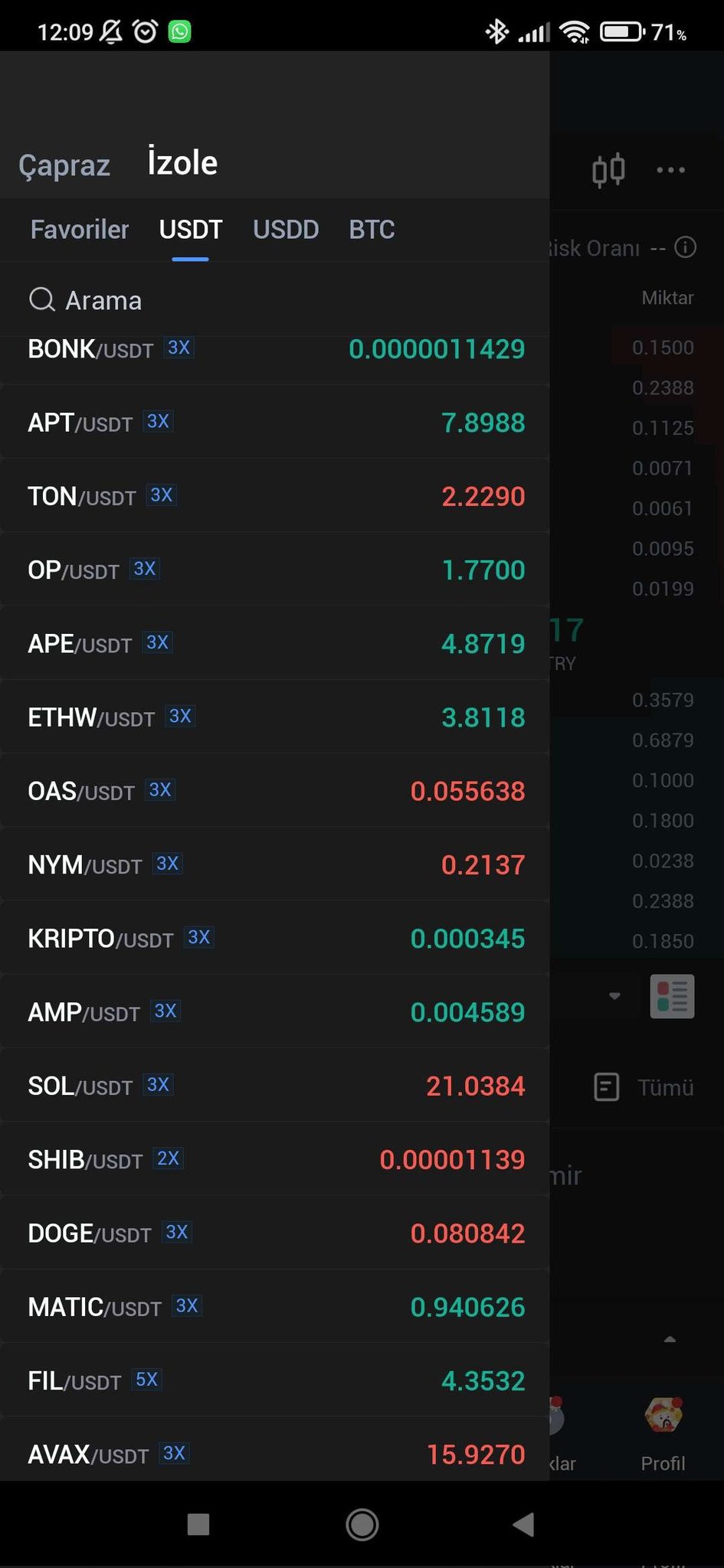Select the SOL/USDT pair

(274, 1086)
